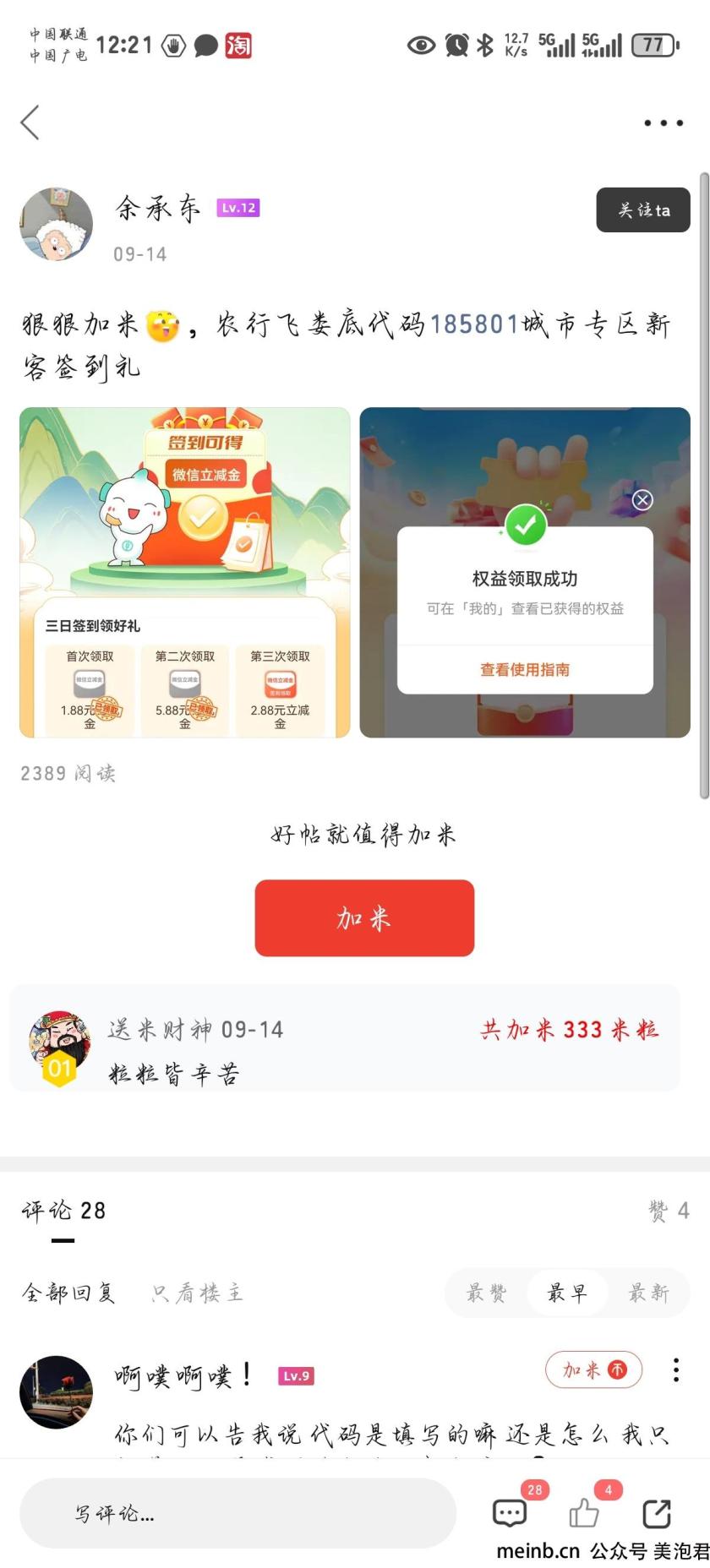The width and height of the screenshot is (710, 1568).
Task: Select 只看楼主 filter
Action: [197, 1293]
